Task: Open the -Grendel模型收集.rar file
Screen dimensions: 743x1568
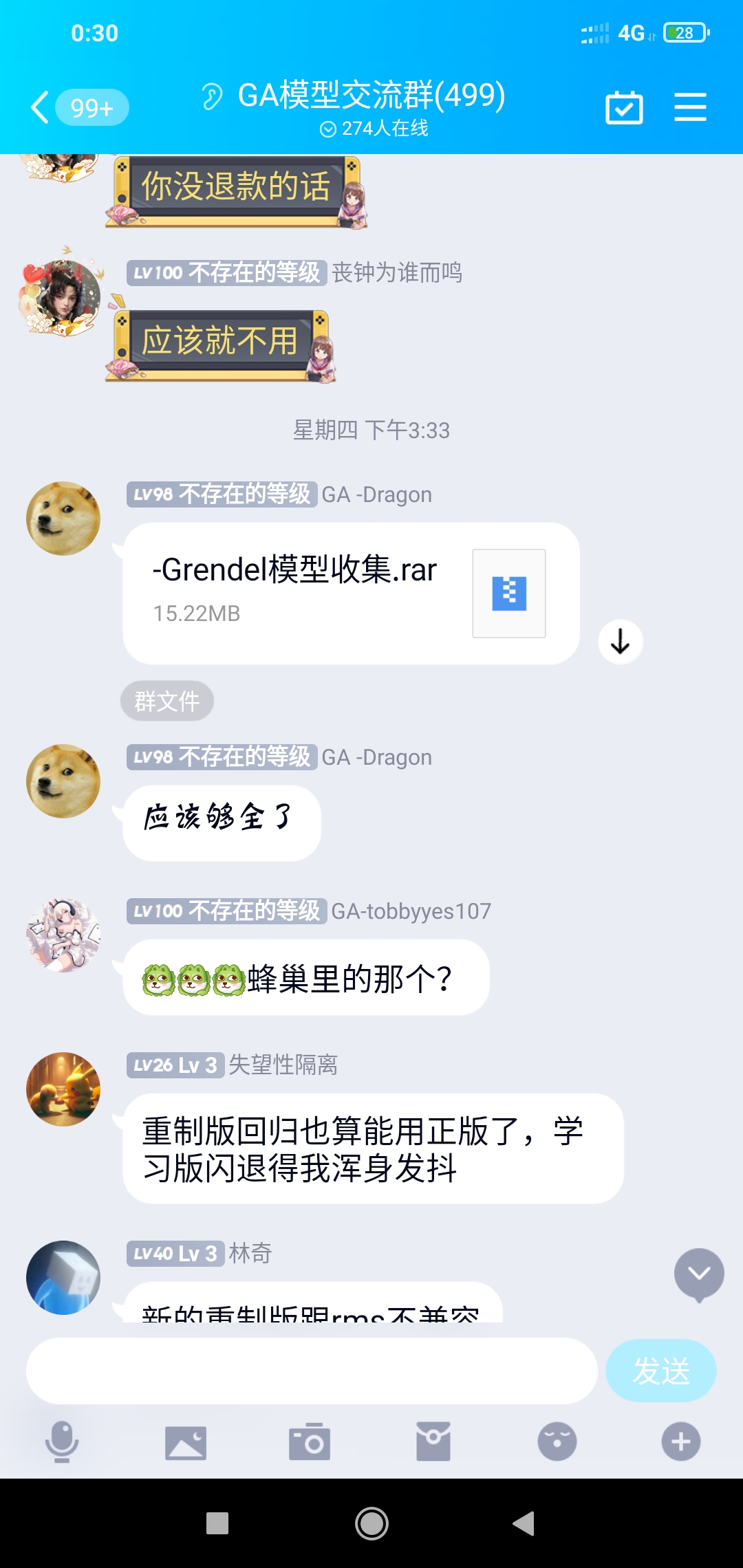Action: coord(351,594)
